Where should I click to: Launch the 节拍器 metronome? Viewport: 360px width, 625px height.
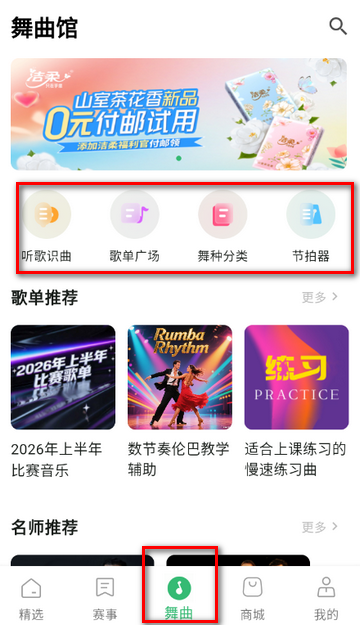click(311, 226)
